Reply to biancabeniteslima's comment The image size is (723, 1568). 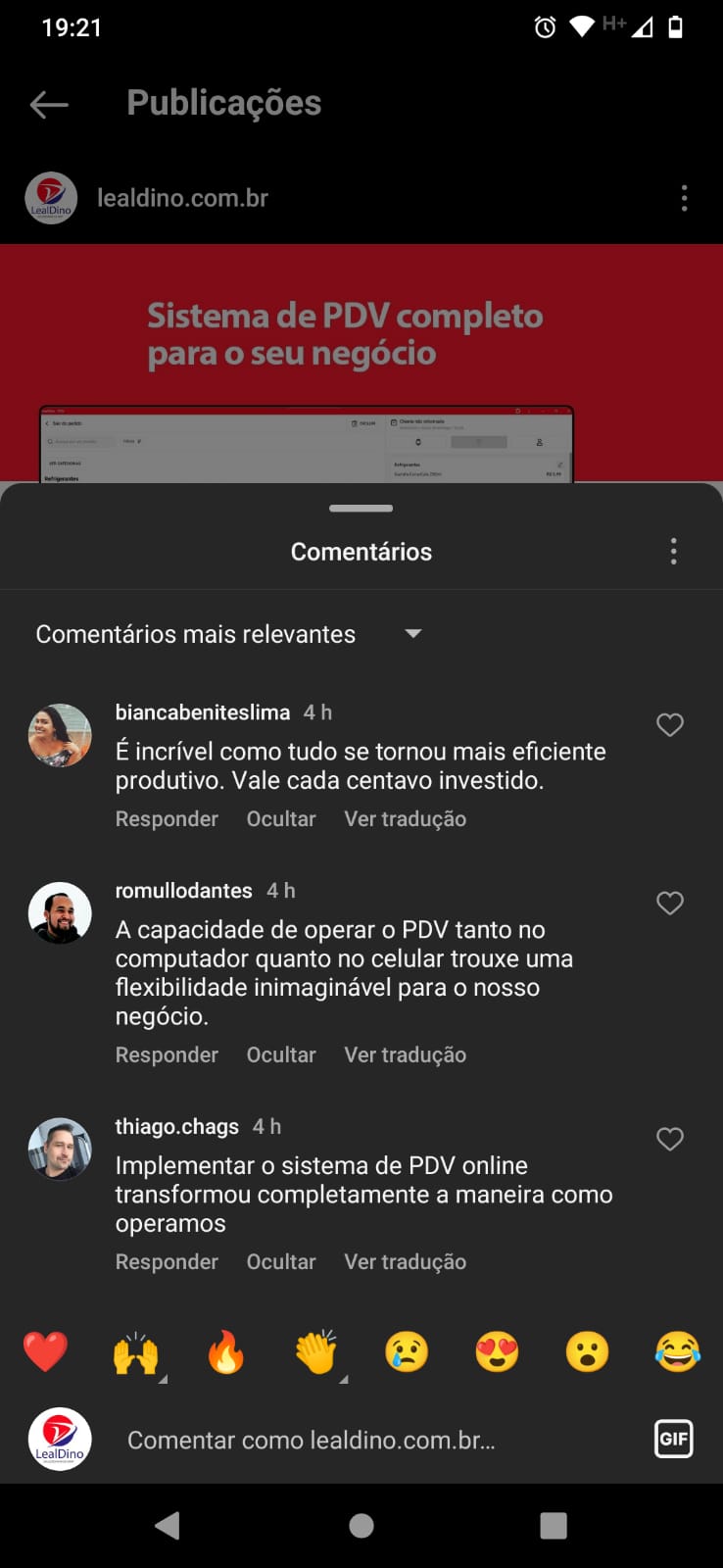pyautogui.click(x=167, y=819)
